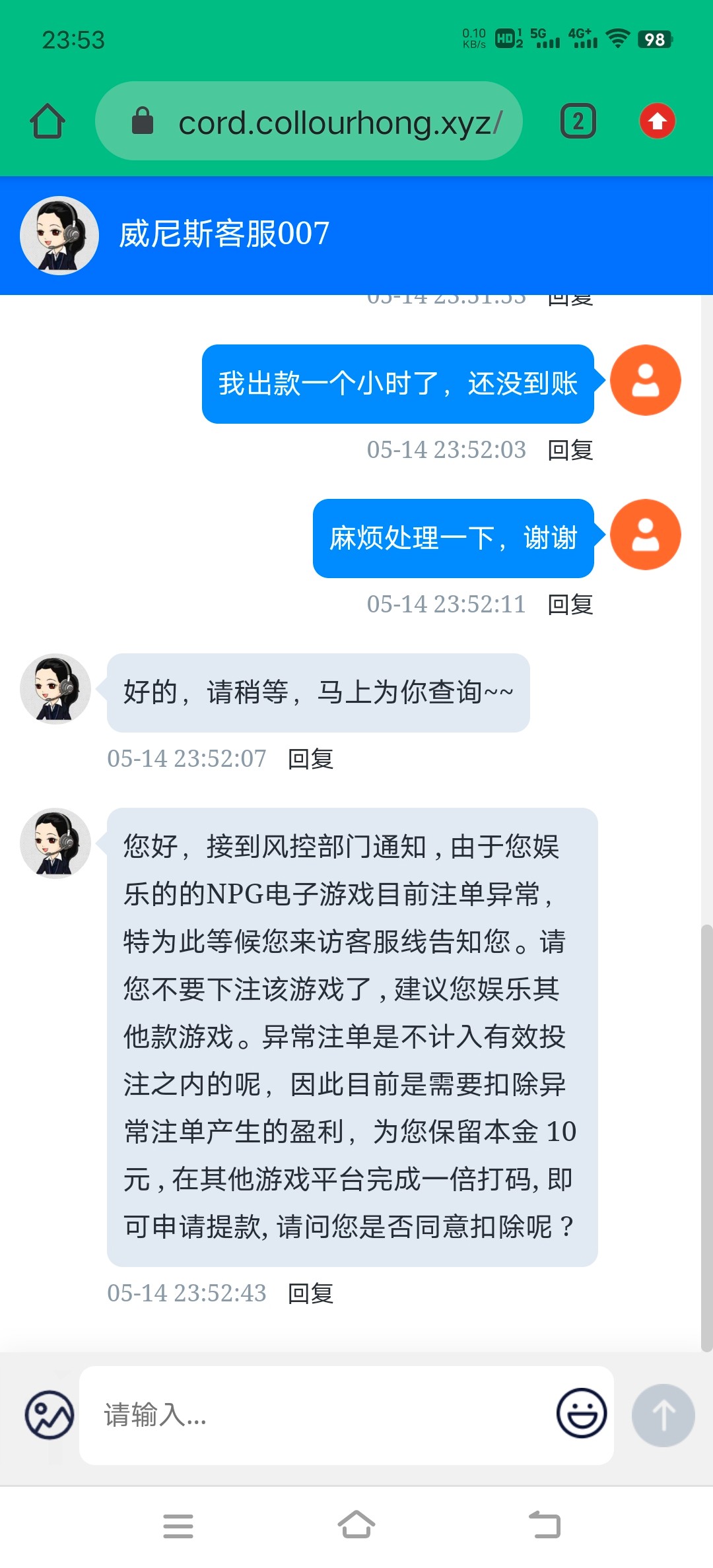Viewport: 713px width, 1568px height.
Task: Open the emoji picker
Action: click(581, 1414)
